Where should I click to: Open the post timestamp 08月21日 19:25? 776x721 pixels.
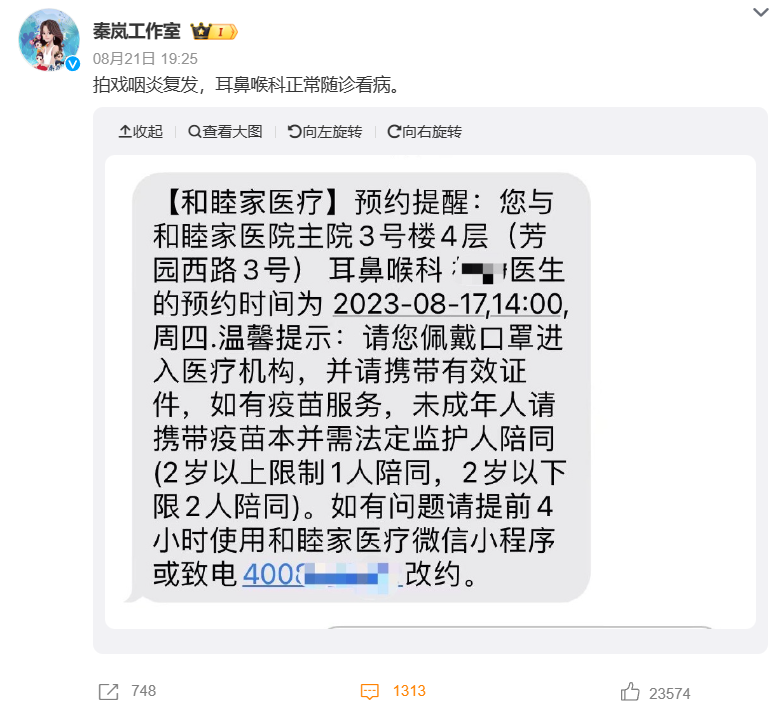click(x=145, y=59)
